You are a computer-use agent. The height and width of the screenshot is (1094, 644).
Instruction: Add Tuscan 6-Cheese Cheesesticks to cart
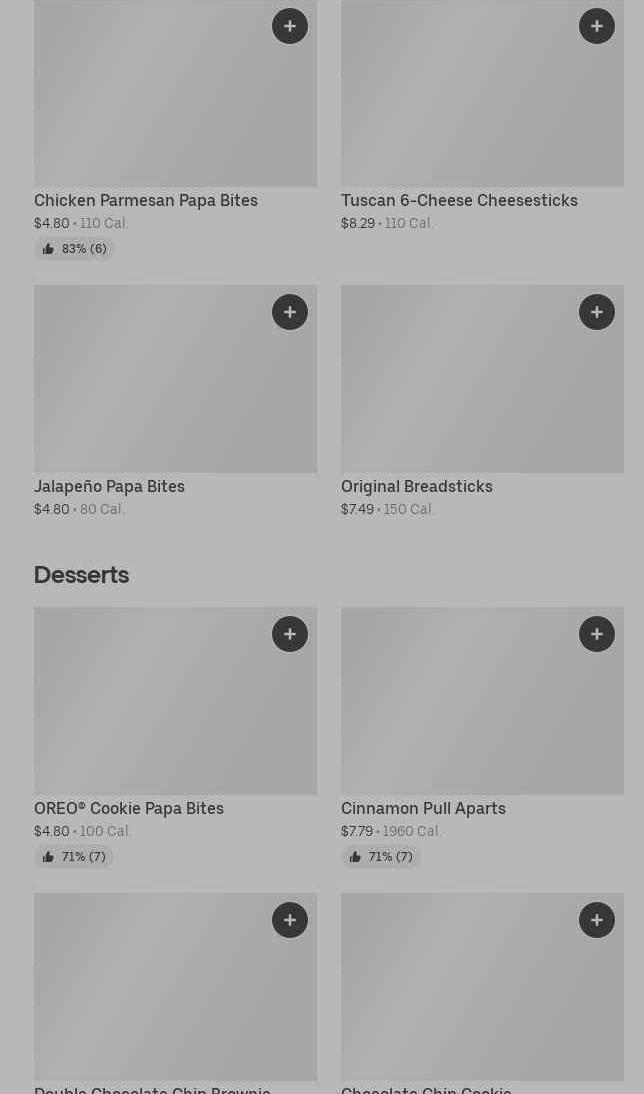point(597,26)
